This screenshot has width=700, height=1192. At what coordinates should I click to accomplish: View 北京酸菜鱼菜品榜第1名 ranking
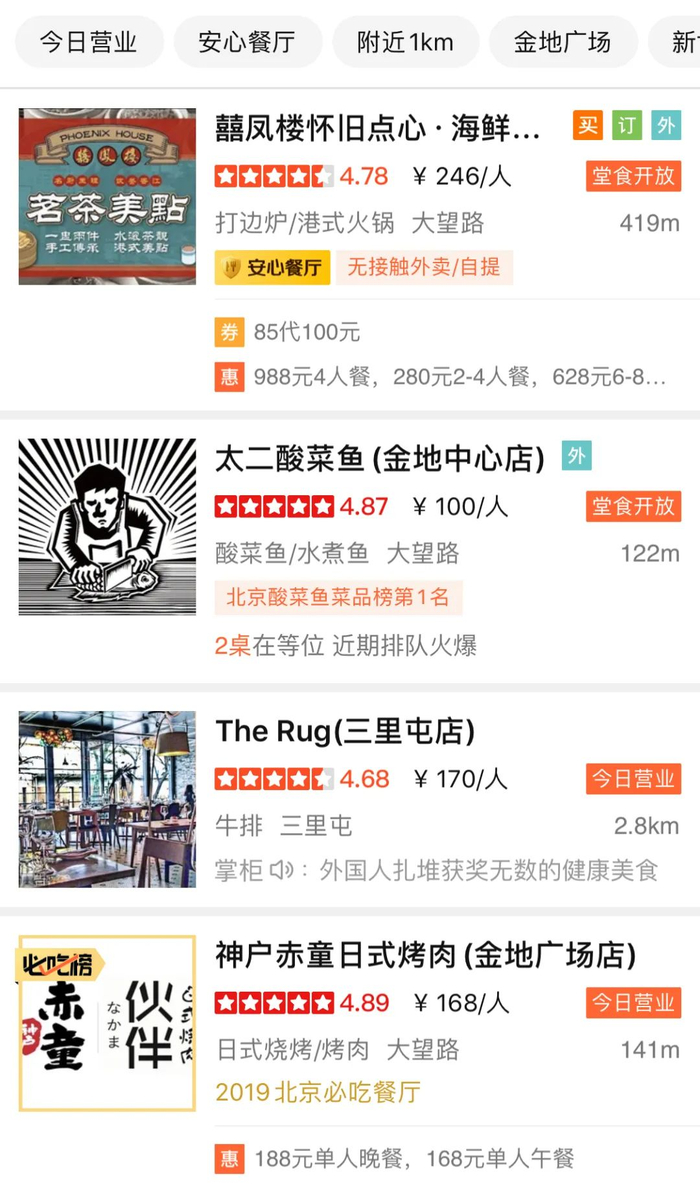pyautogui.click(x=338, y=598)
